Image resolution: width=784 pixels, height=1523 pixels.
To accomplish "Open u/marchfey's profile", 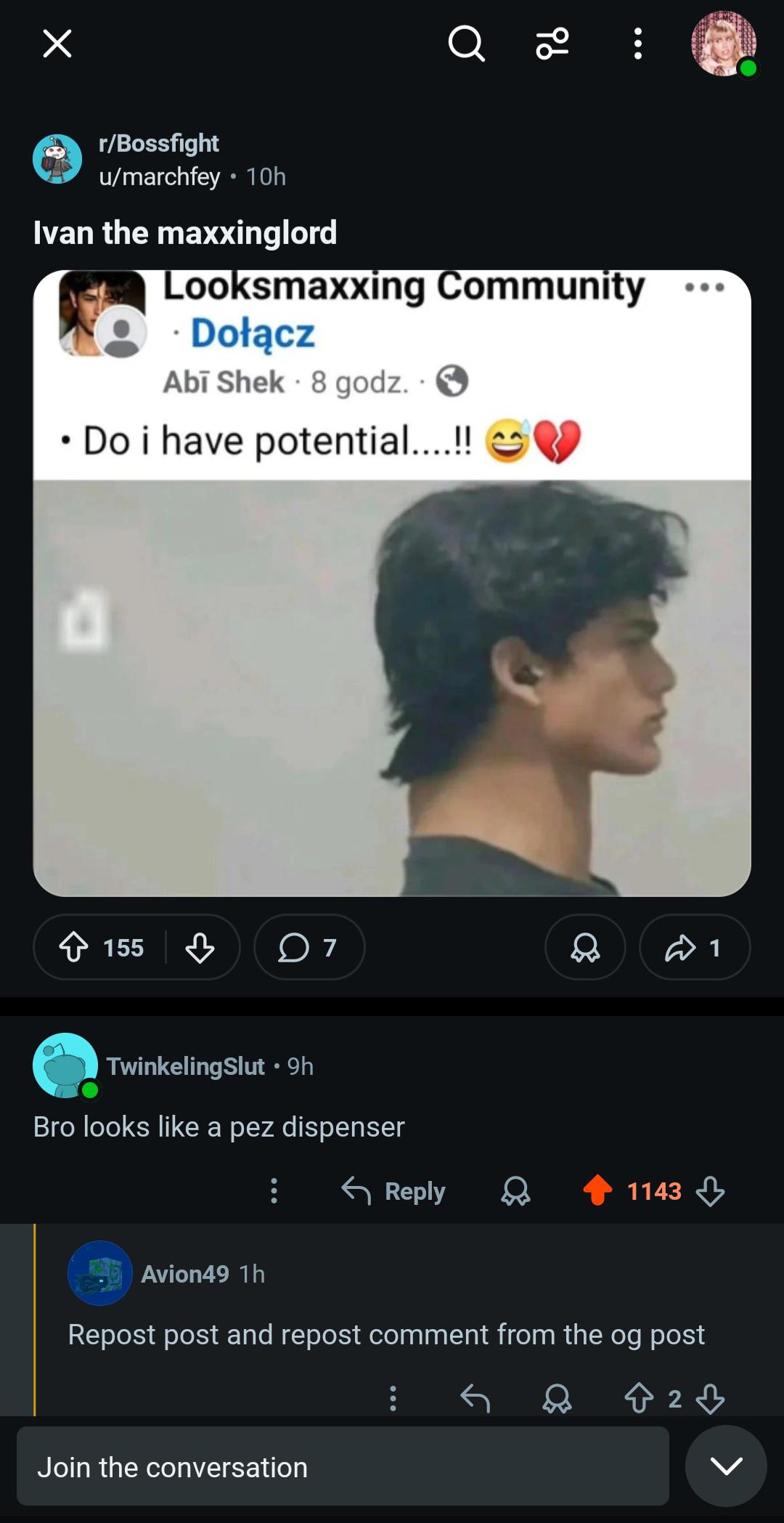I will [x=160, y=176].
